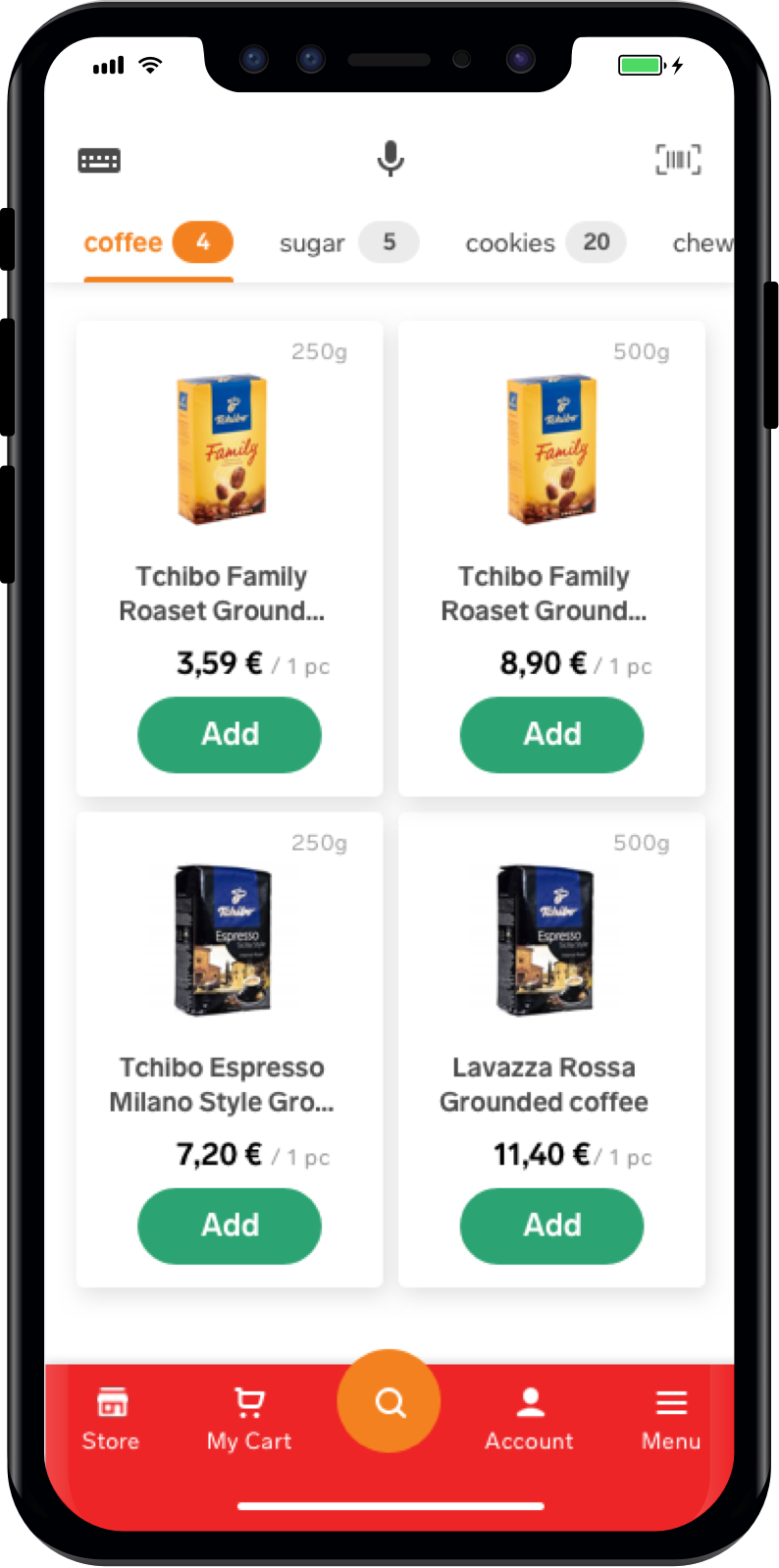
Task: Open keyboard text input
Action: 99,160
